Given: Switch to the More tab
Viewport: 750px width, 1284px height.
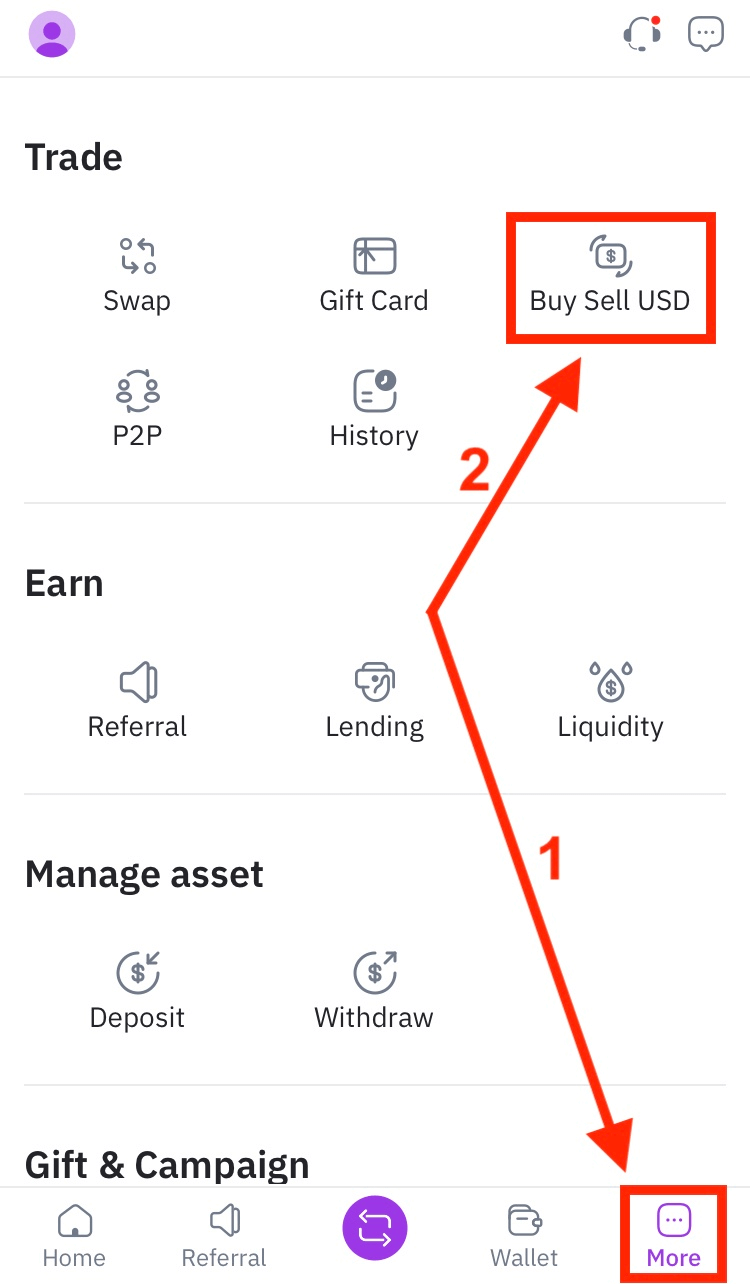Looking at the screenshot, I should point(673,1236).
